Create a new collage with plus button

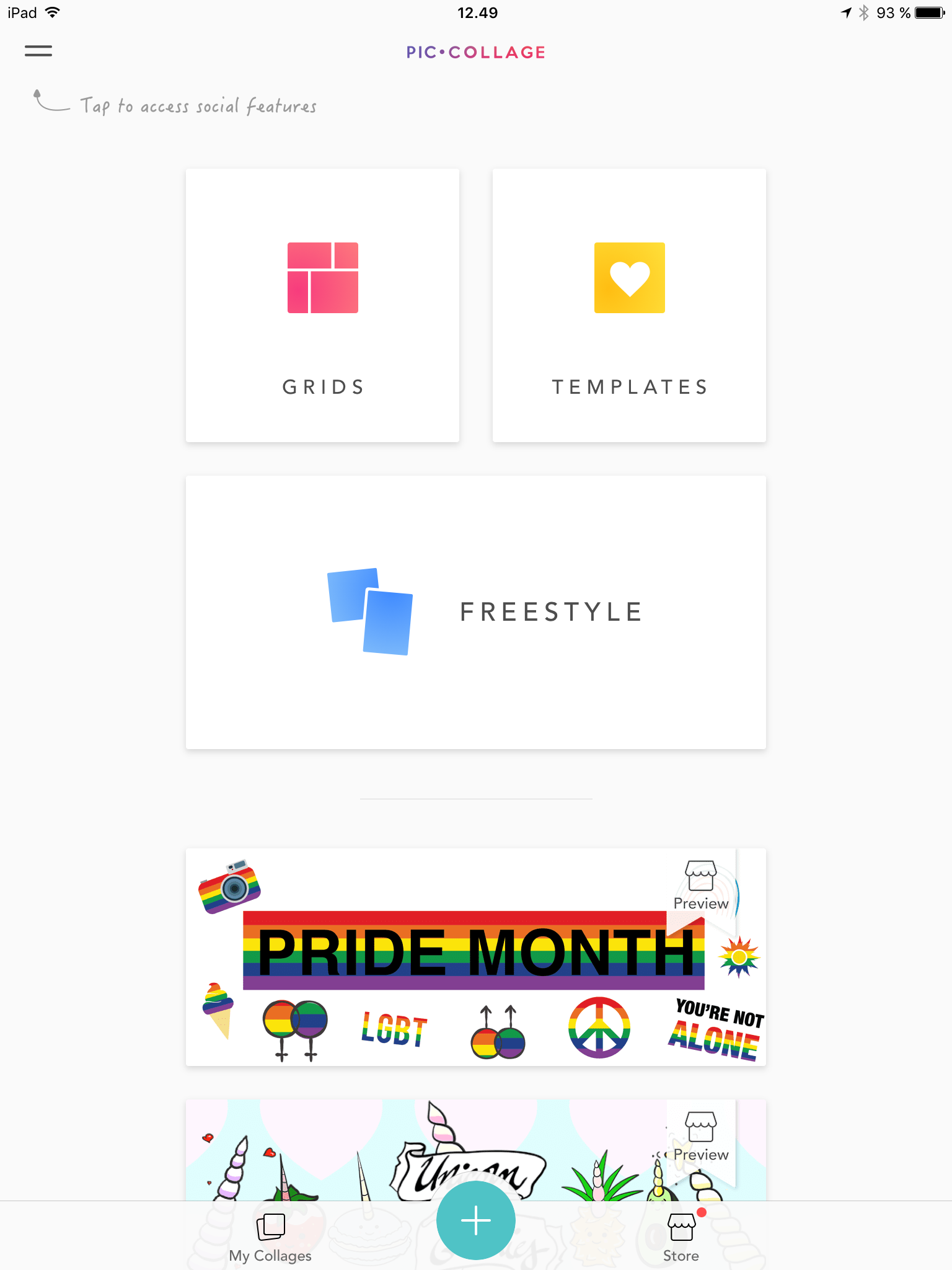pyautogui.click(x=475, y=1220)
